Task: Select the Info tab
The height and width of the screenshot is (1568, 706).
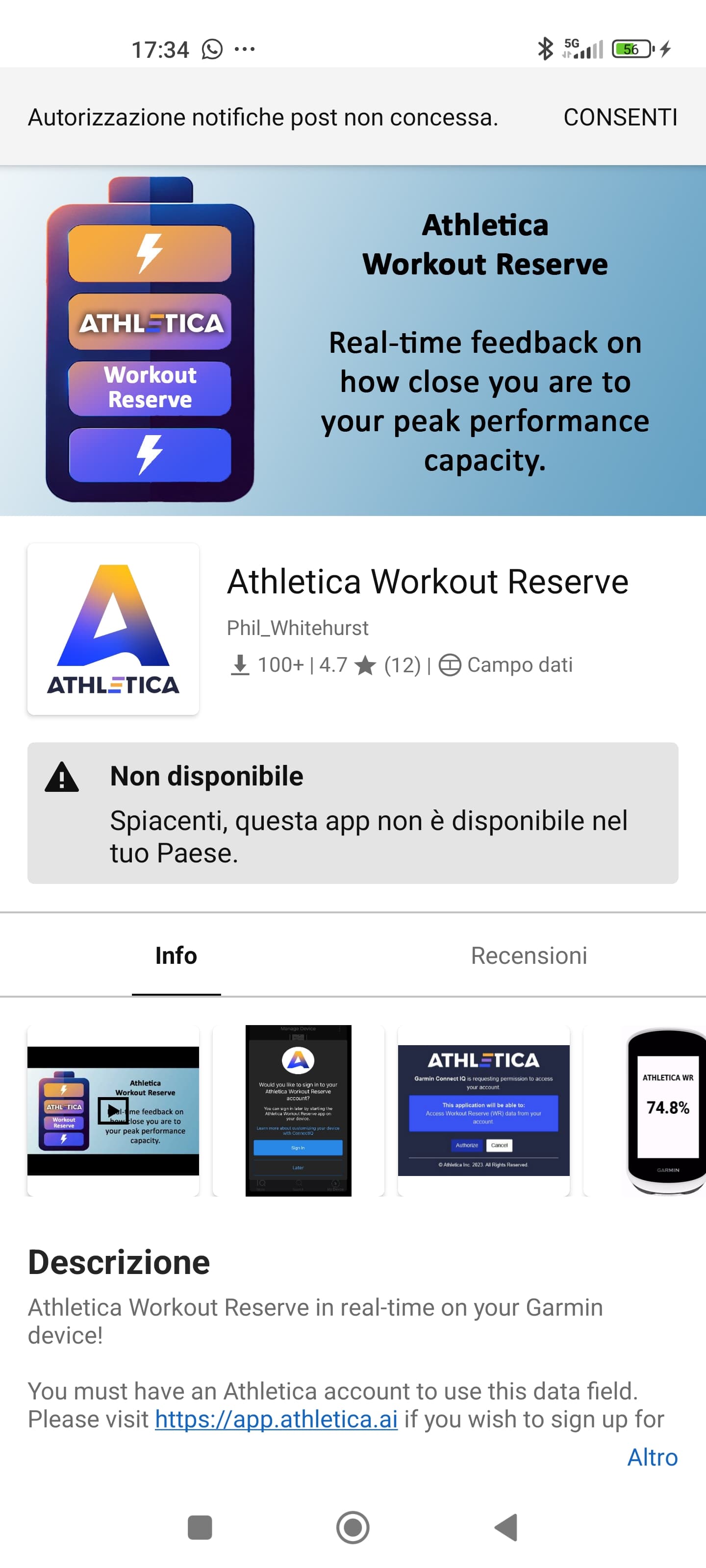Action: click(x=176, y=955)
